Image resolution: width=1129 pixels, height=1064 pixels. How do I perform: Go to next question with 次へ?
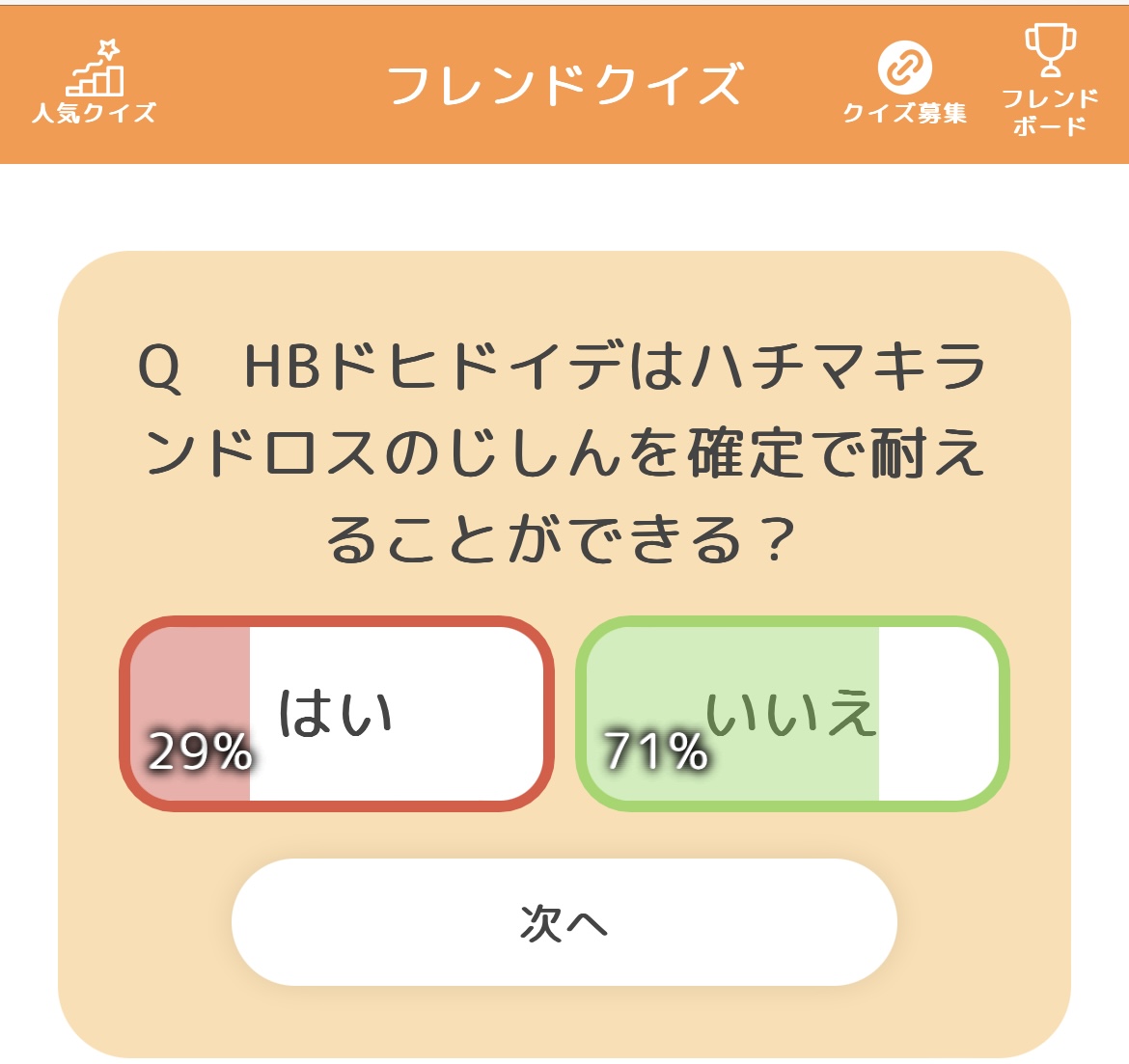pos(564,922)
